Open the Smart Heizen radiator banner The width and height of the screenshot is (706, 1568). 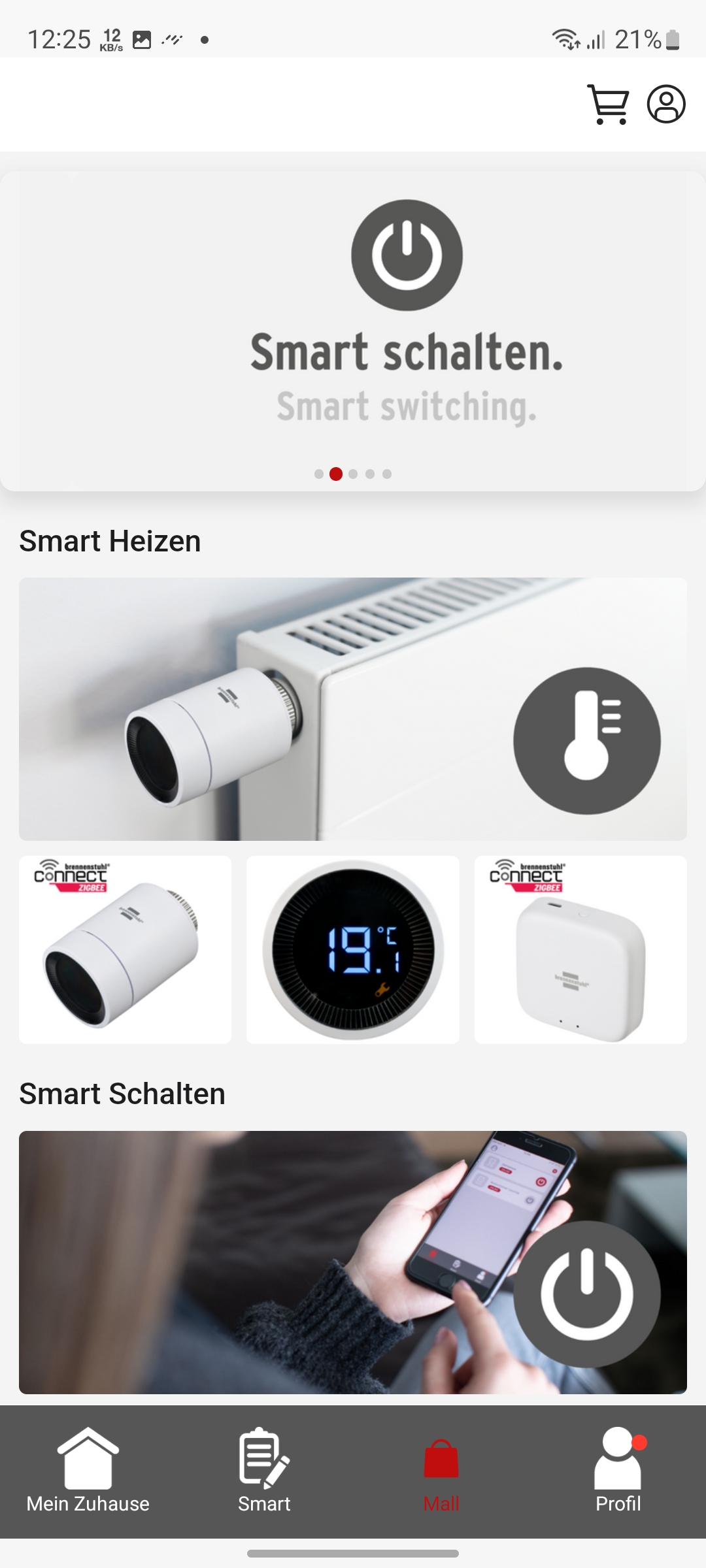tap(353, 709)
